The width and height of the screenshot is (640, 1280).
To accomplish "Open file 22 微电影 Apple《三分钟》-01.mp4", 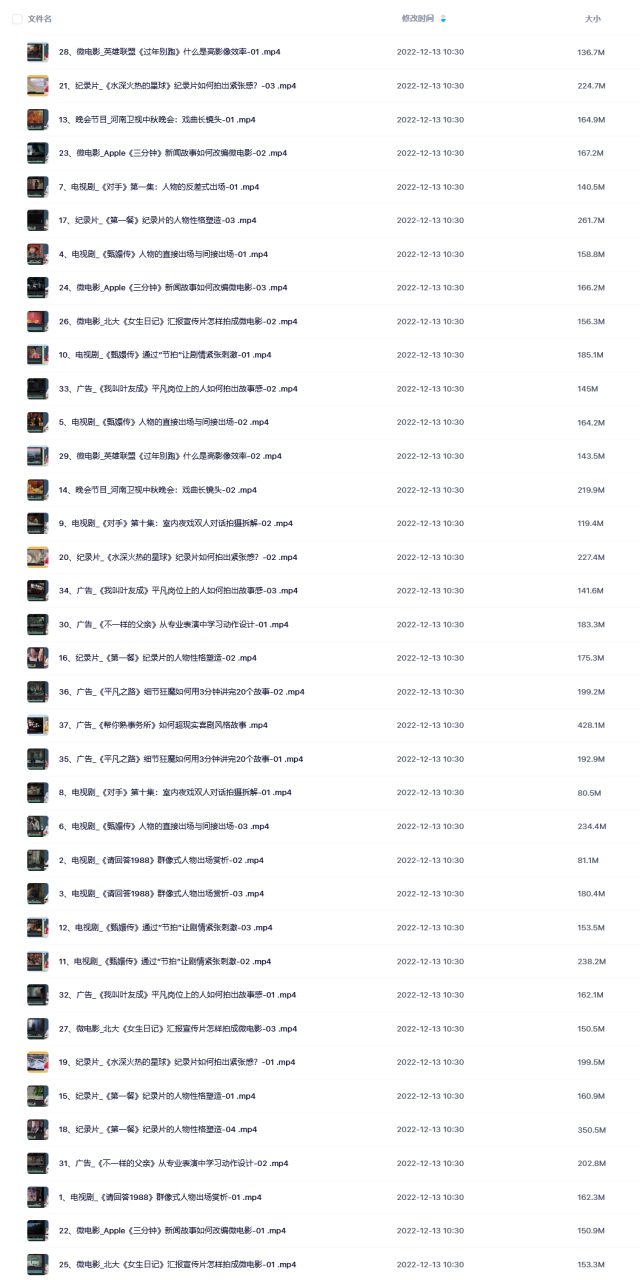I will coord(173,1230).
